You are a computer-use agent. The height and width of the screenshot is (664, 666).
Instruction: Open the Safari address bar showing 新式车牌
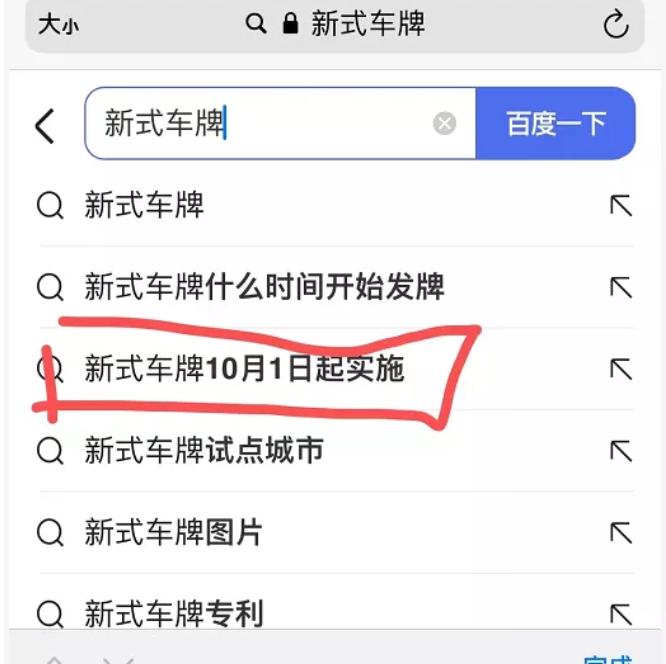340,25
